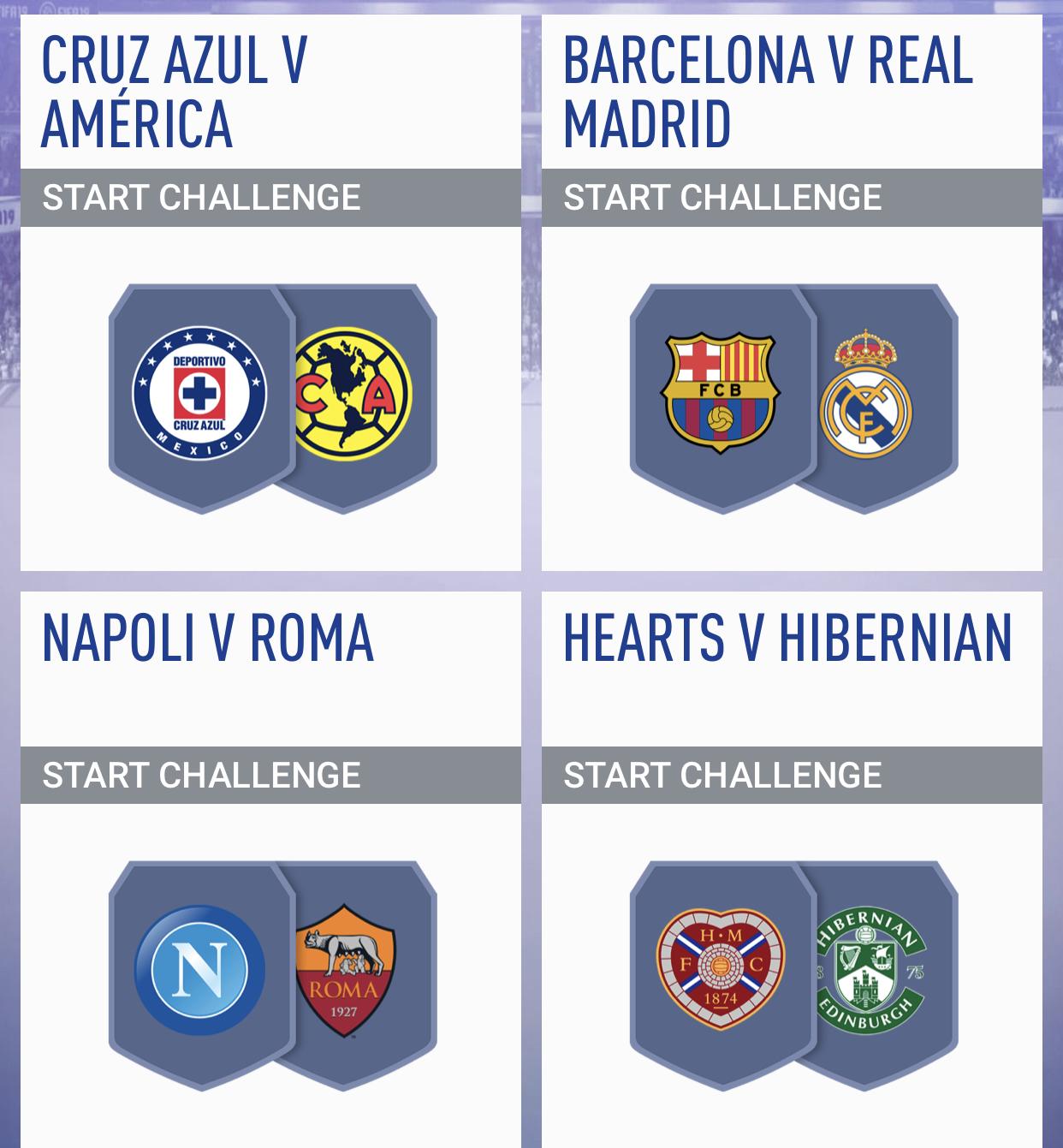Open the Napoli and Roma badge card
The height and width of the screenshot is (1148, 1063).
point(272,975)
